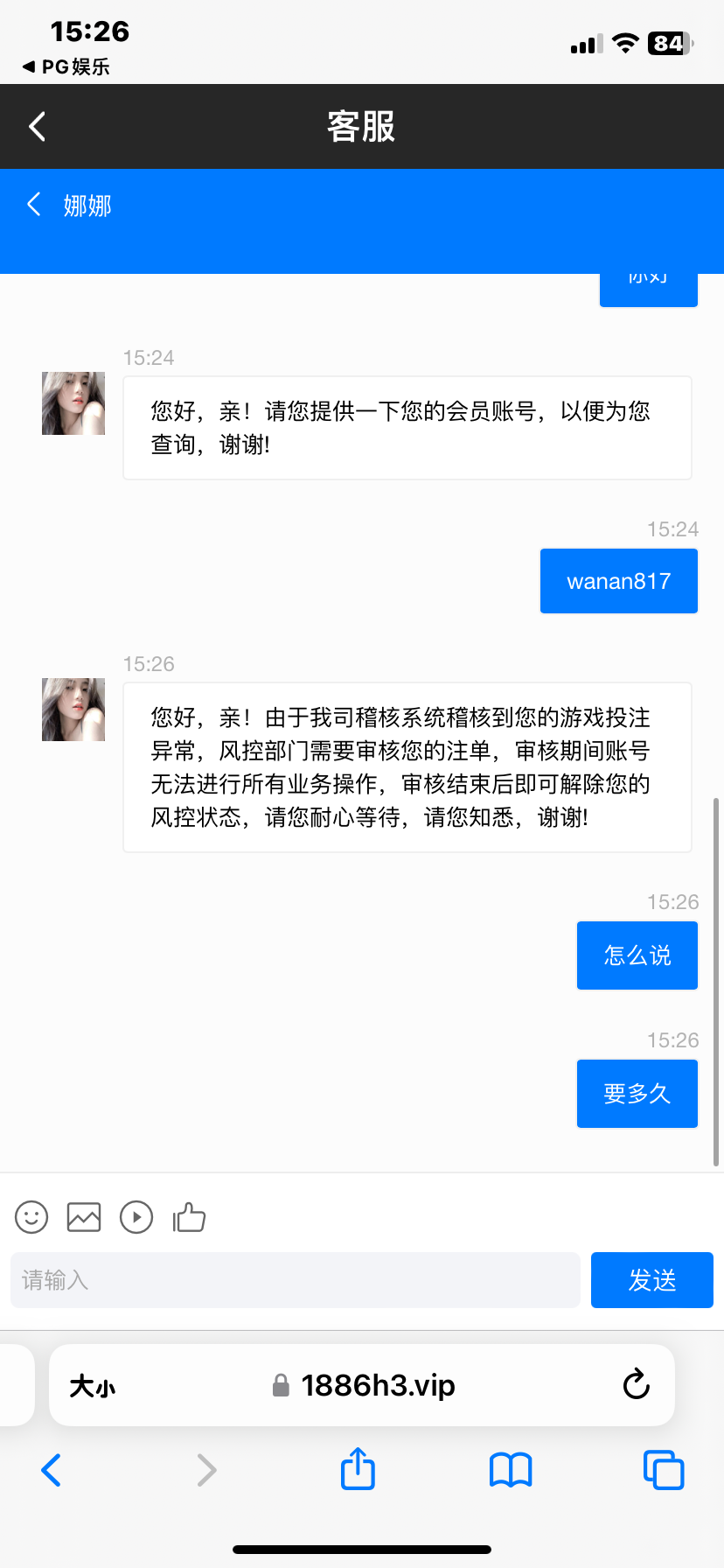724x1568 pixels.
Task: Open the video attachment option
Action: (x=136, y=1217)
